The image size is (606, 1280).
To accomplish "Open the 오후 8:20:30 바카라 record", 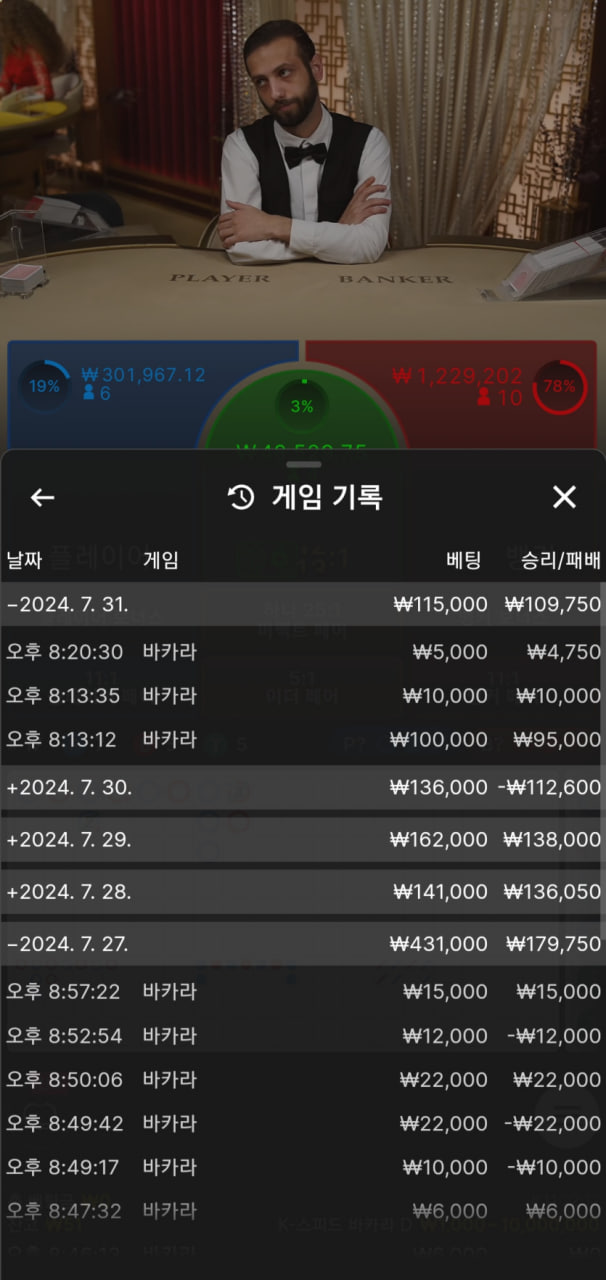I will pyautogui.click(x=300, y=652).
